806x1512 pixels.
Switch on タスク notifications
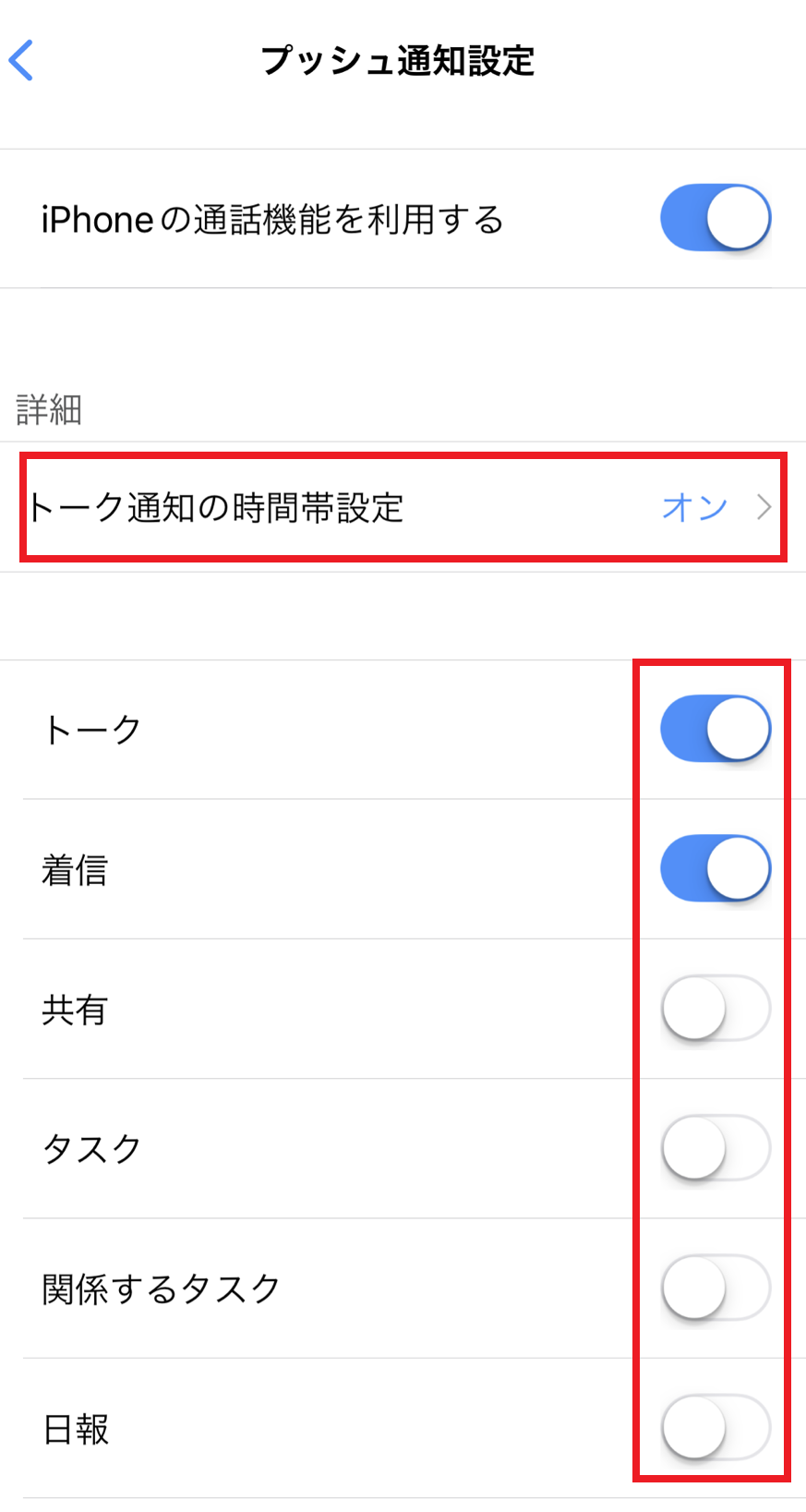(x=716, y=1148)
